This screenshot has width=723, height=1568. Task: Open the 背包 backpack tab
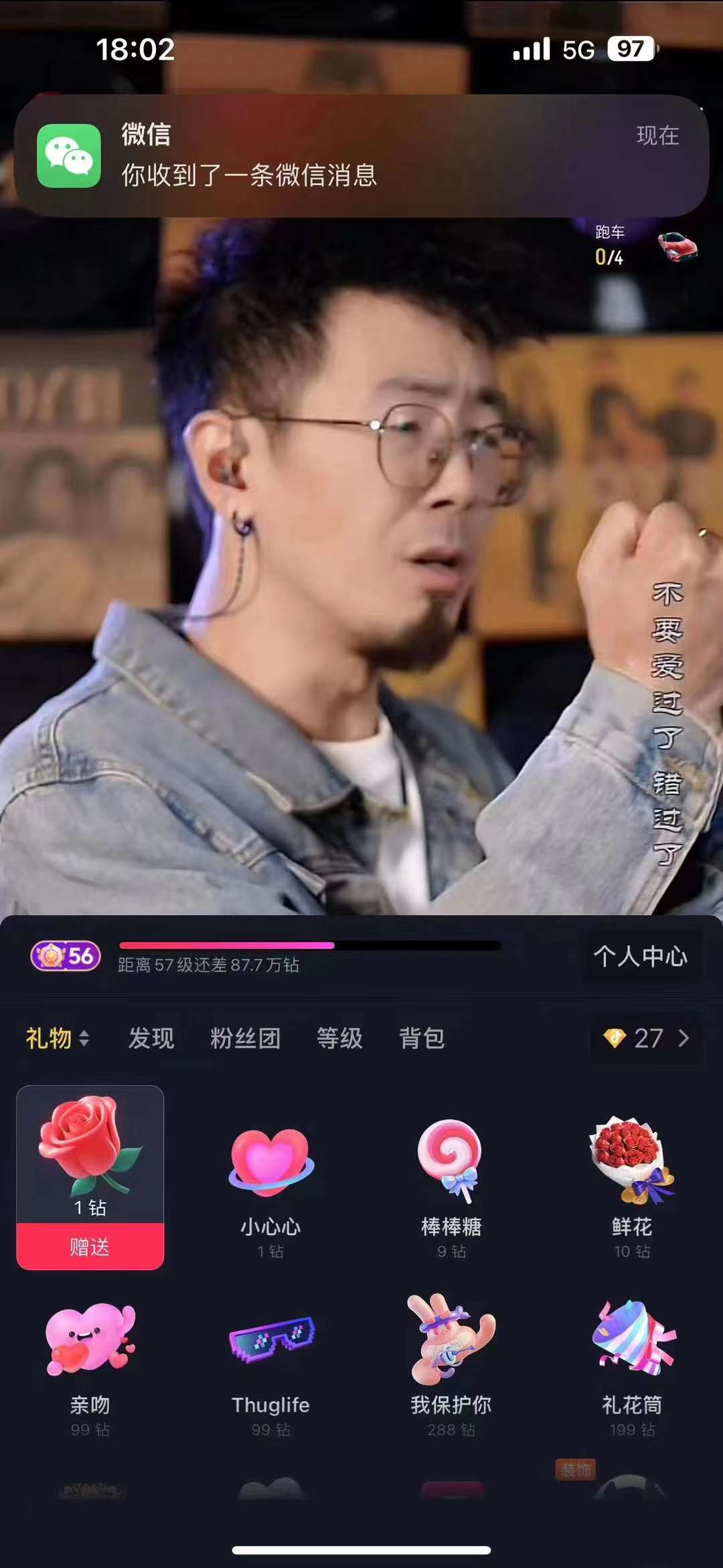click(x=422, y=1038)
